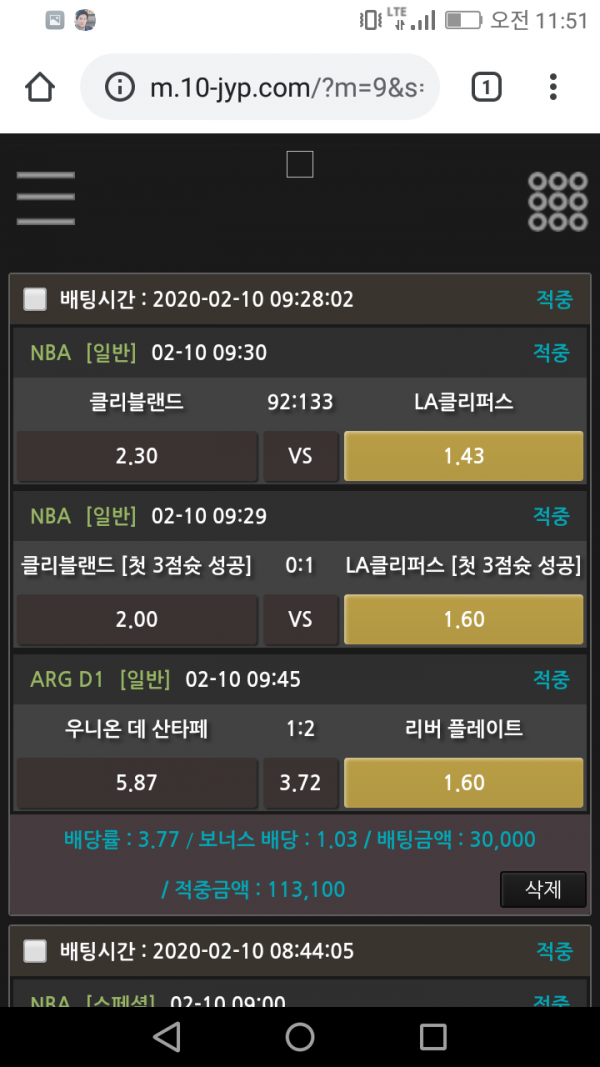600x1067 pixels.
Task: Open the recent apps view
Action: pos(433,1037)
